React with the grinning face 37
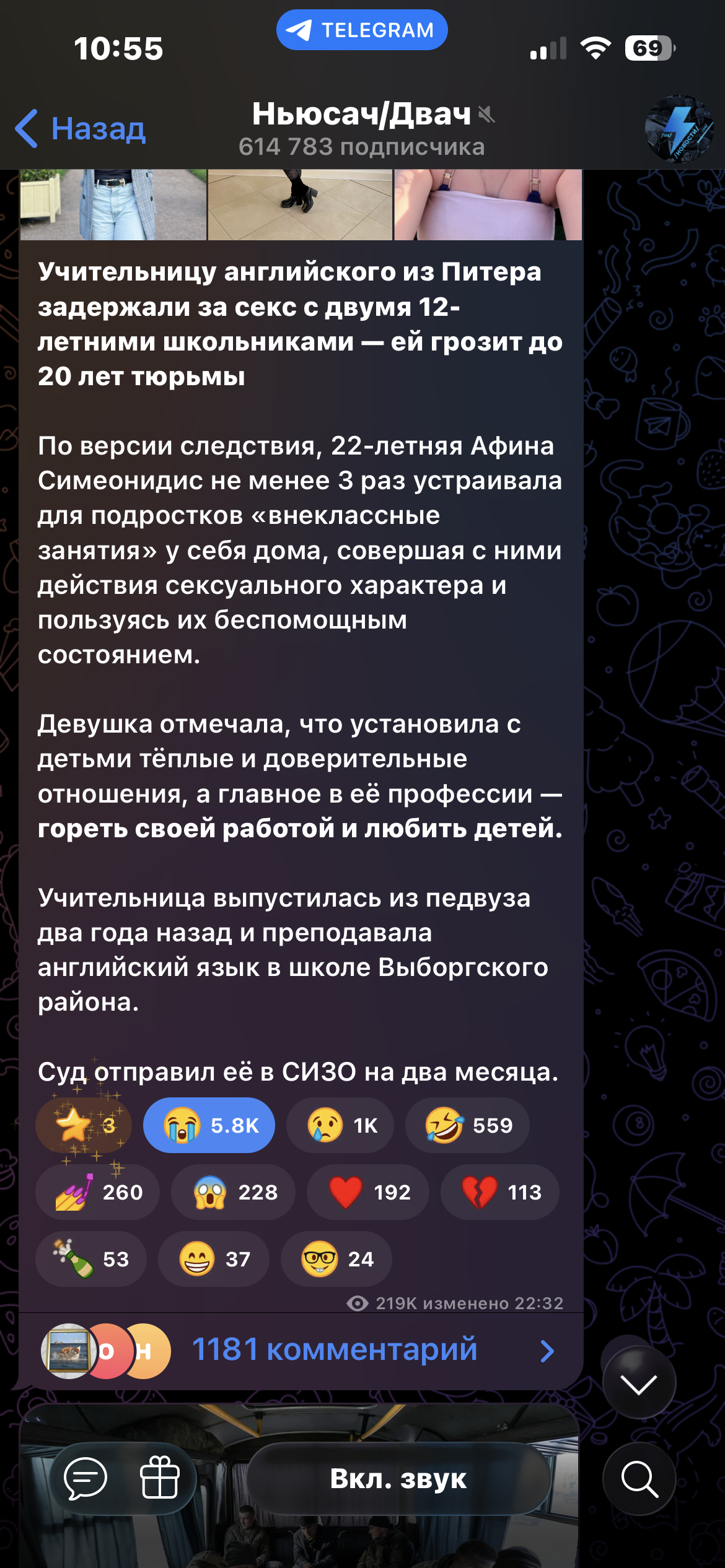Viewport: 725px width, 1568px height. (214, 1259)
